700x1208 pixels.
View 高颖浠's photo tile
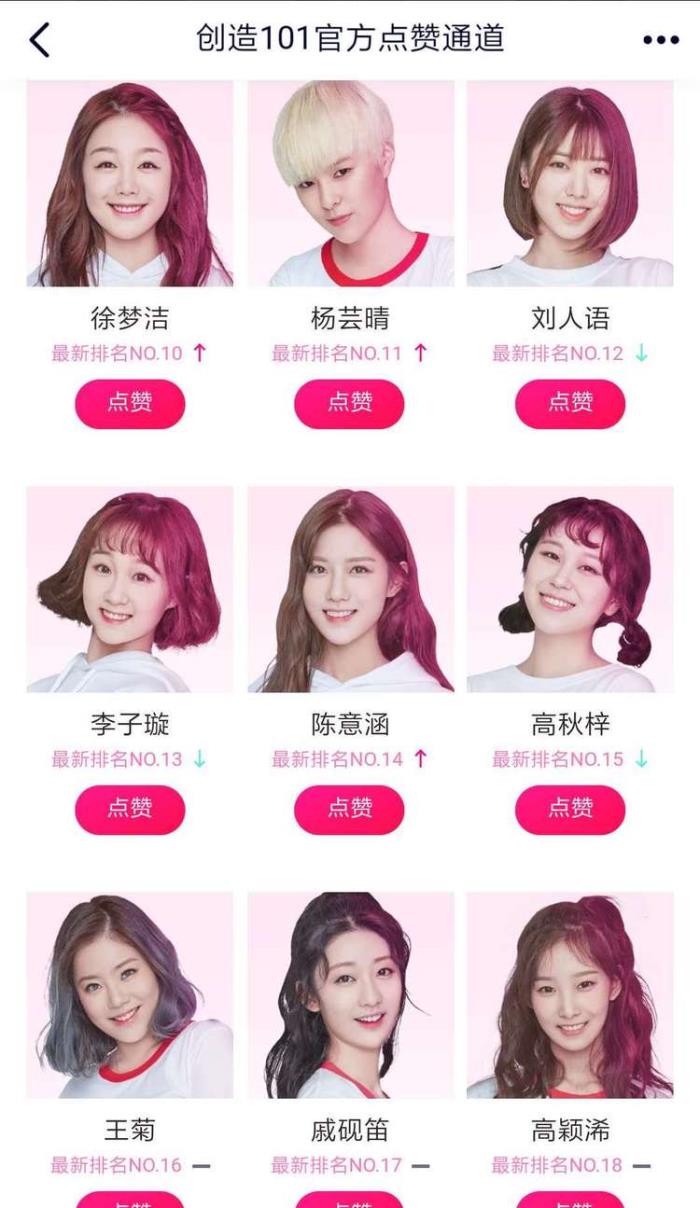tap(570, 995)
